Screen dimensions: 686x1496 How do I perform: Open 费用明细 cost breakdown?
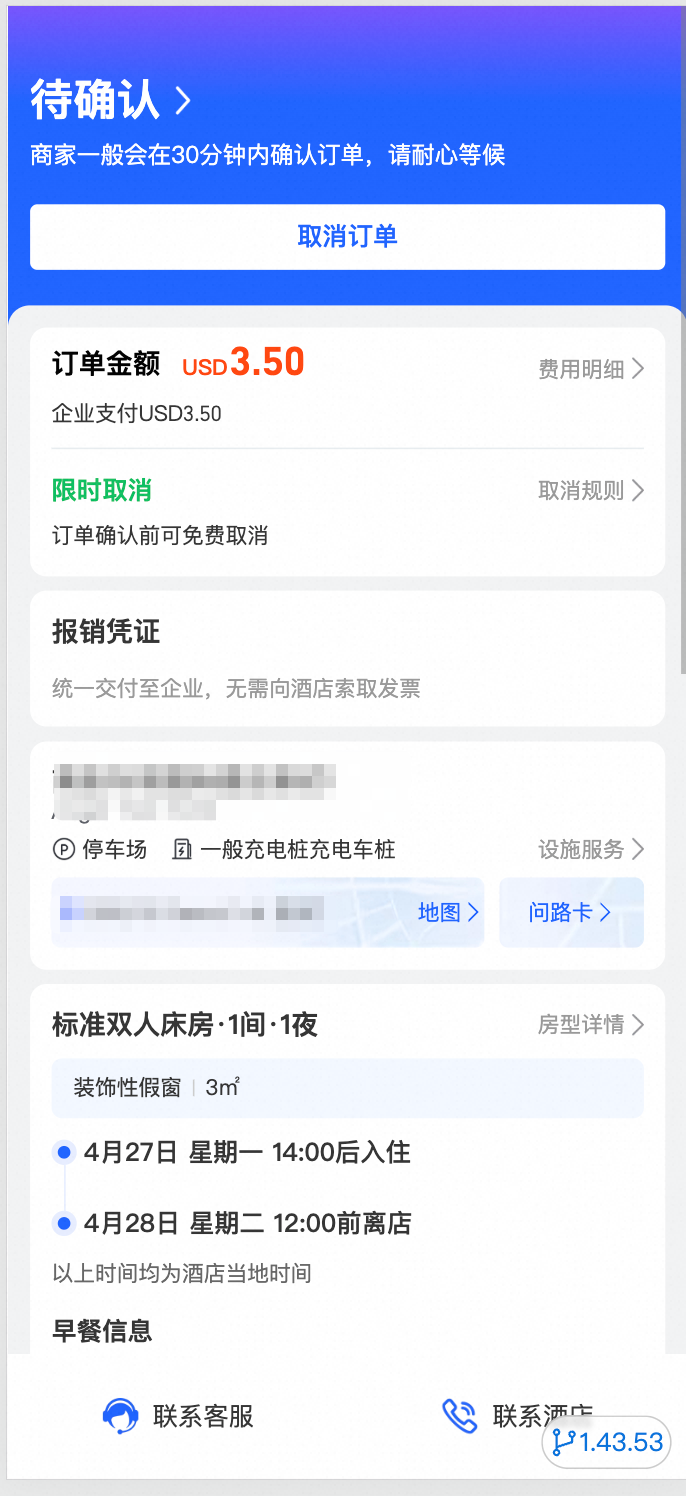(x=591, y=369)
